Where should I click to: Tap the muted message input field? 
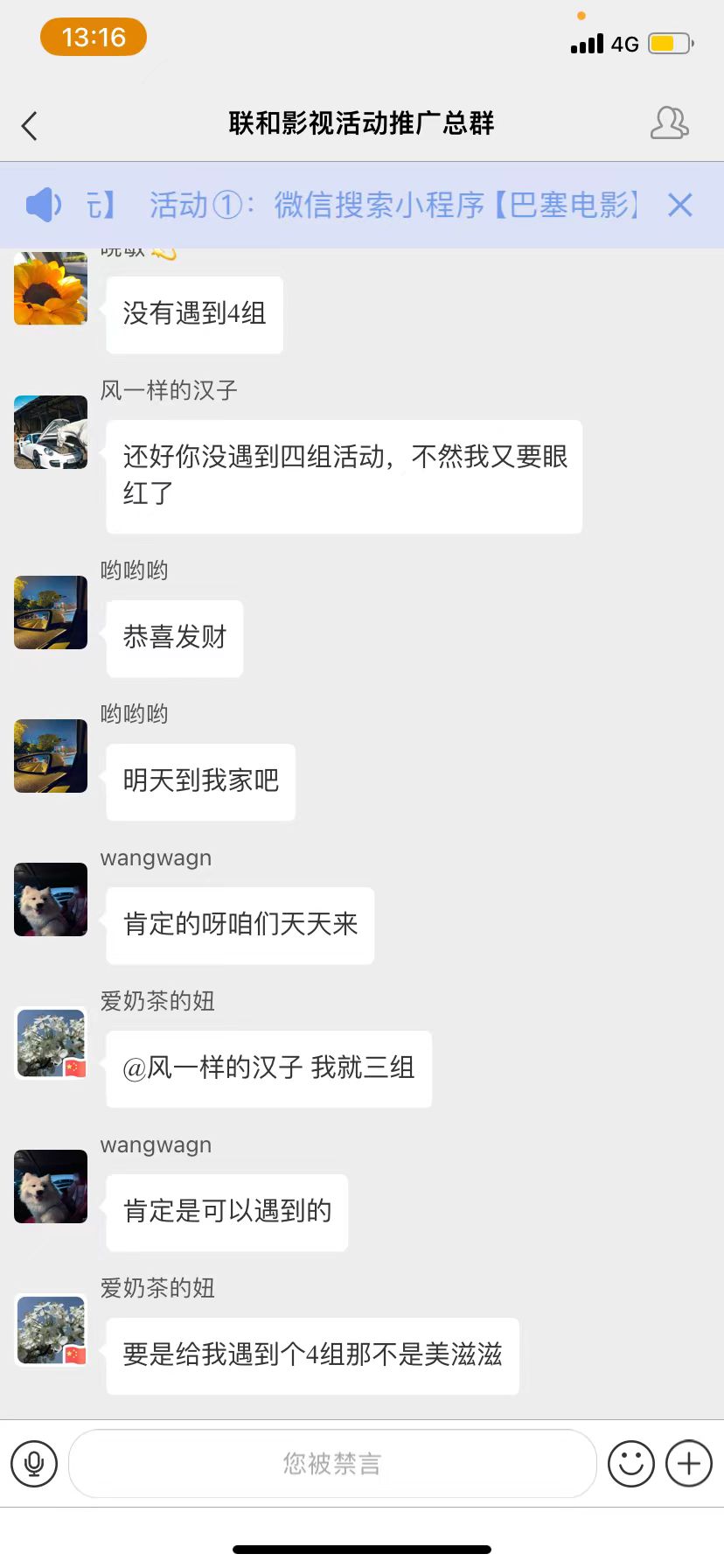(332, 1463)
